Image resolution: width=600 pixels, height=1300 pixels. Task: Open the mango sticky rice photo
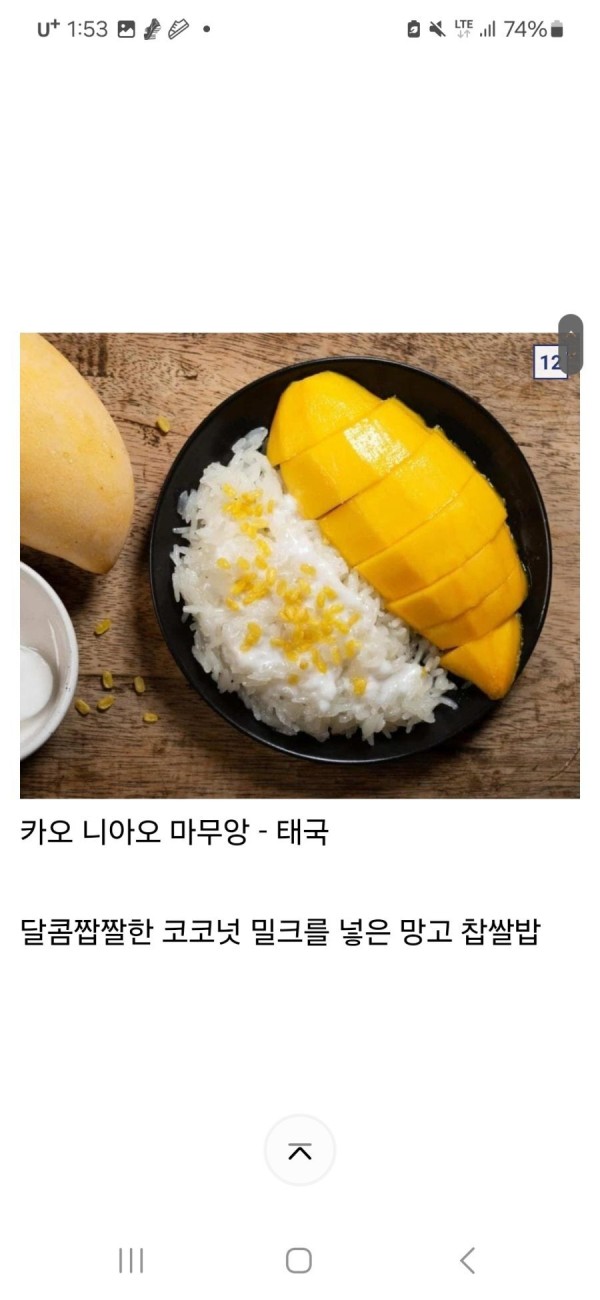[300, 565]
